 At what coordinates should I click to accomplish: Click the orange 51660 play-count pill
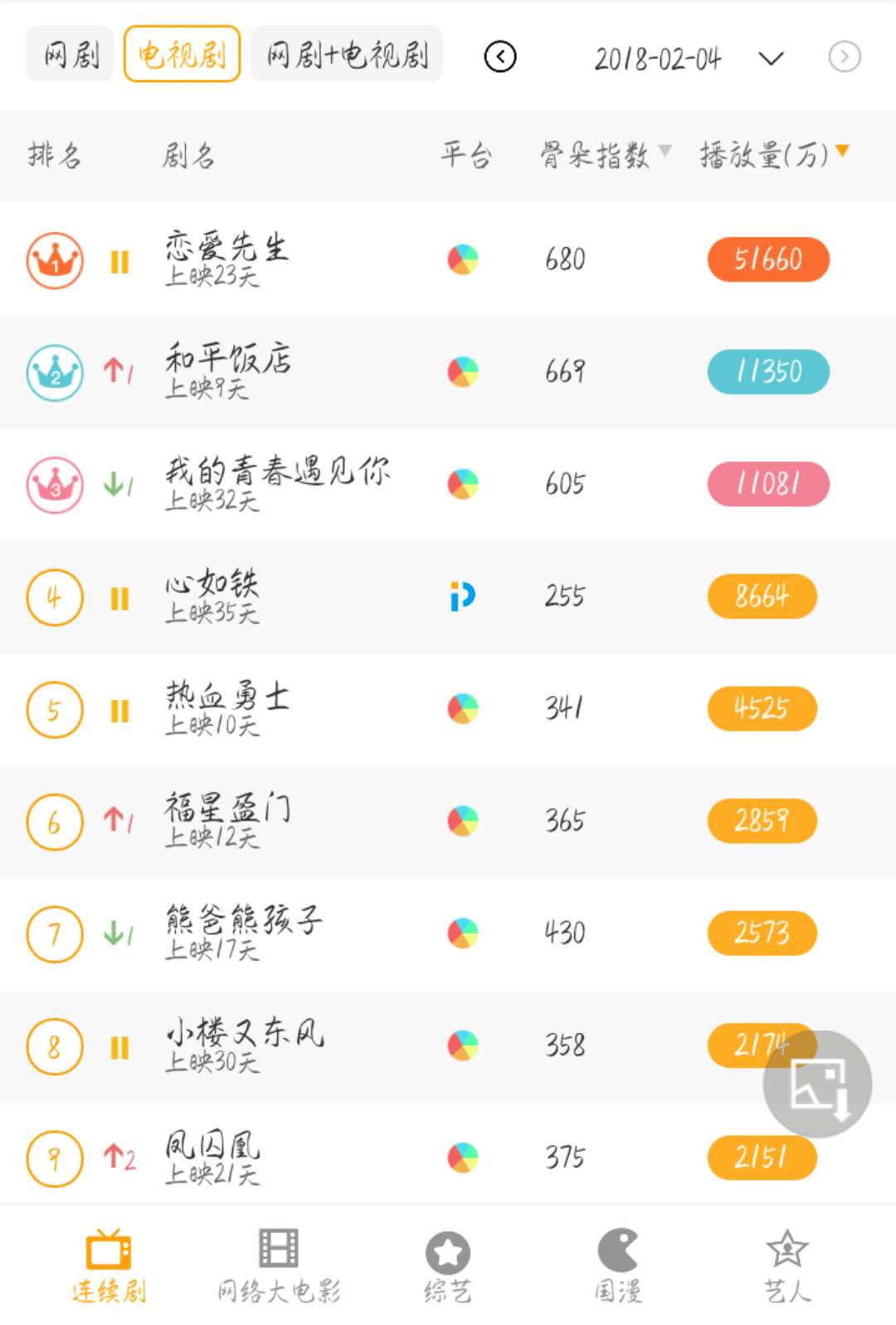pos(767,260)
